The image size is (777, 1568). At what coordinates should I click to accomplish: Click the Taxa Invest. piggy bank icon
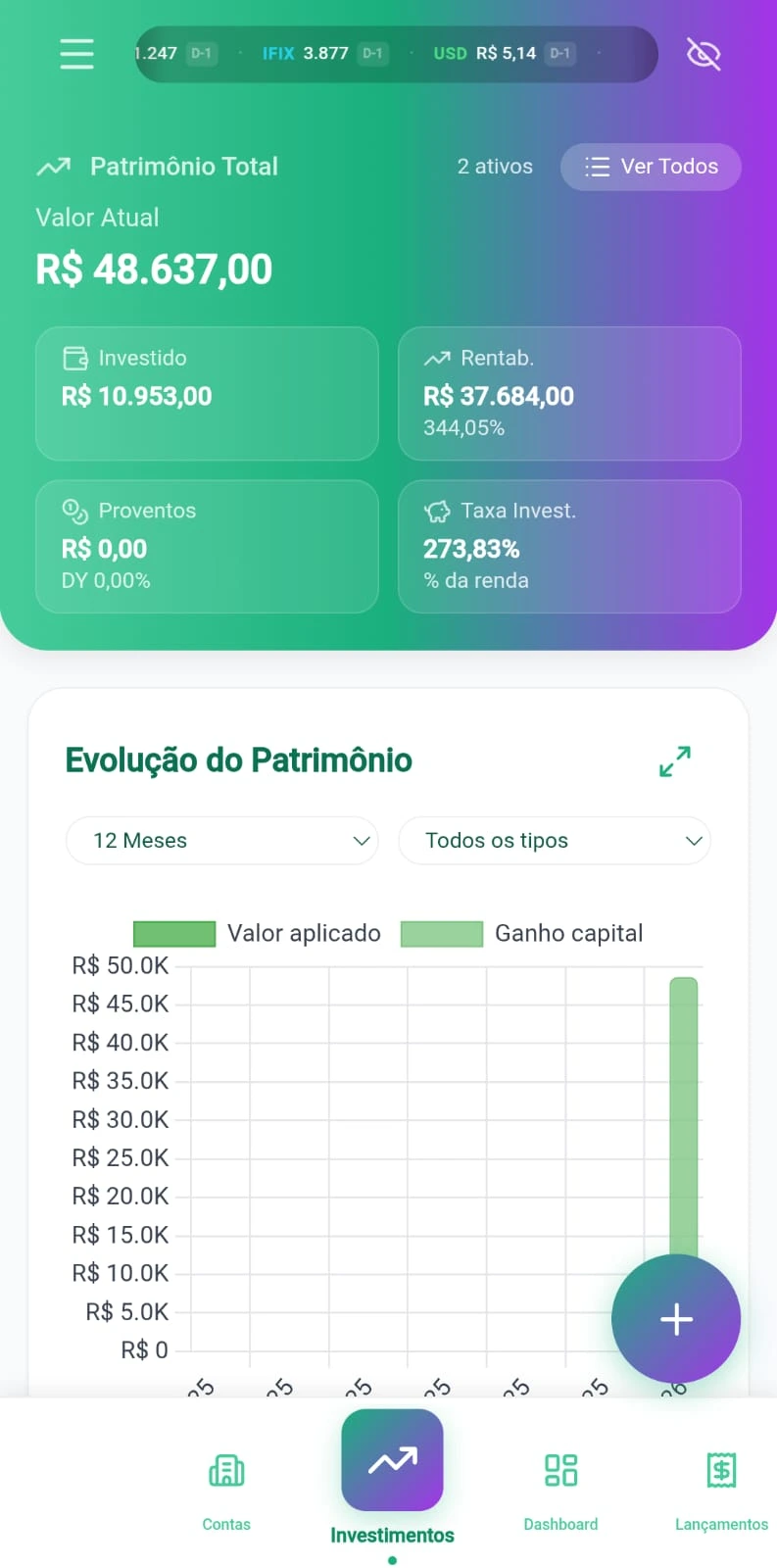click(436, 511)
